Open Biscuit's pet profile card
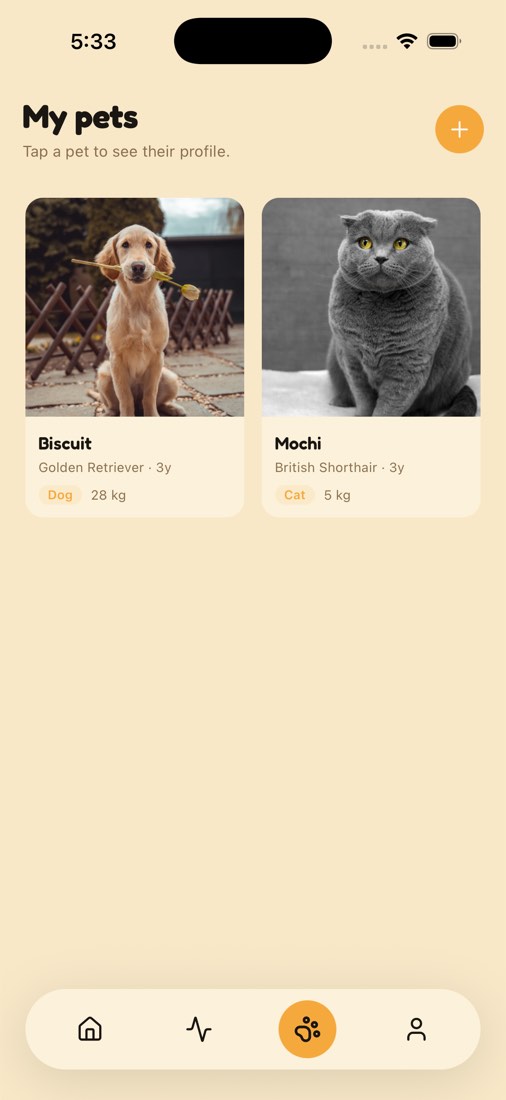The image size is (506, 1100). [135, 357]
